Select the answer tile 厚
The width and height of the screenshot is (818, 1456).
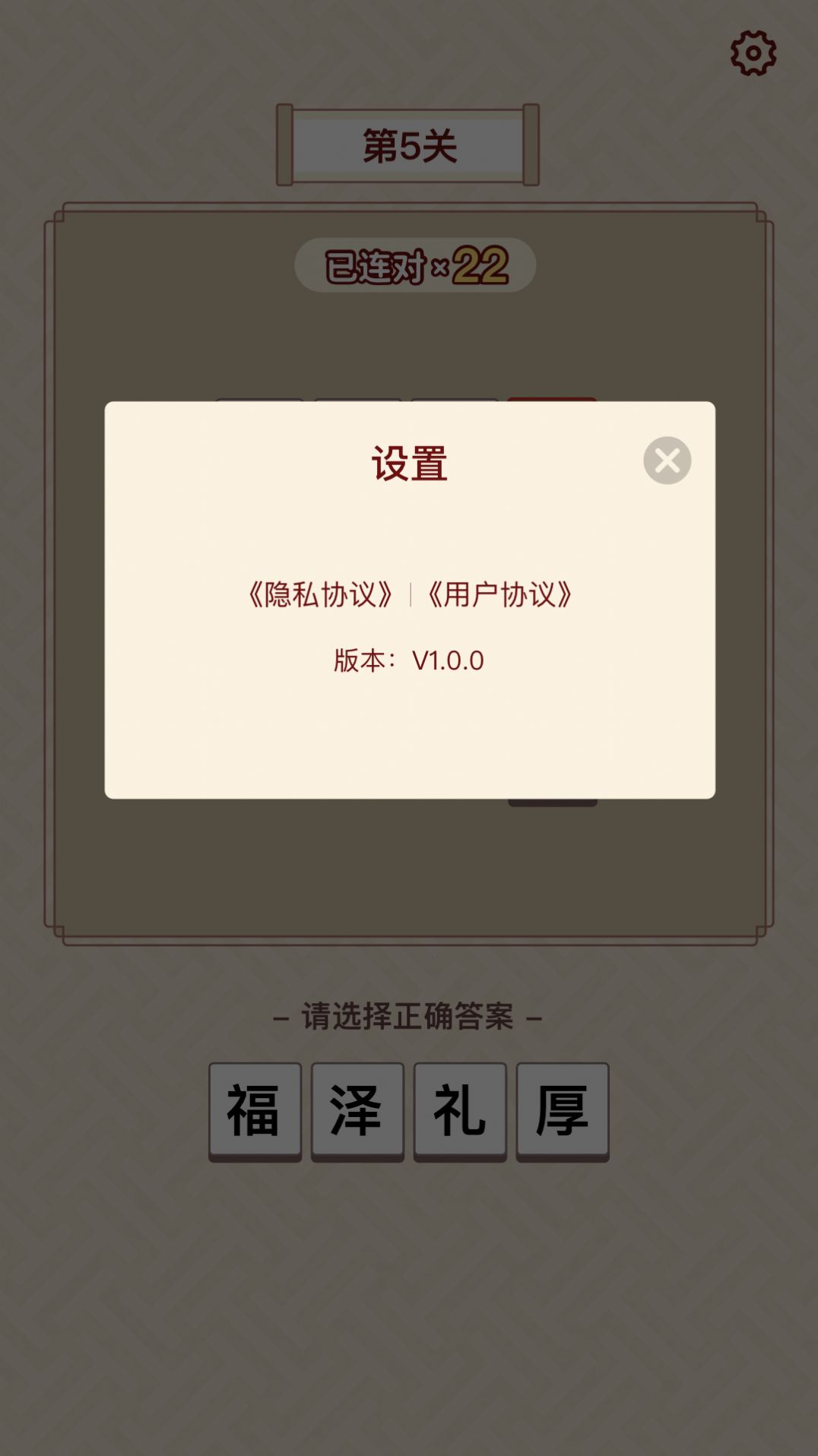click(x=563, y=1111)
